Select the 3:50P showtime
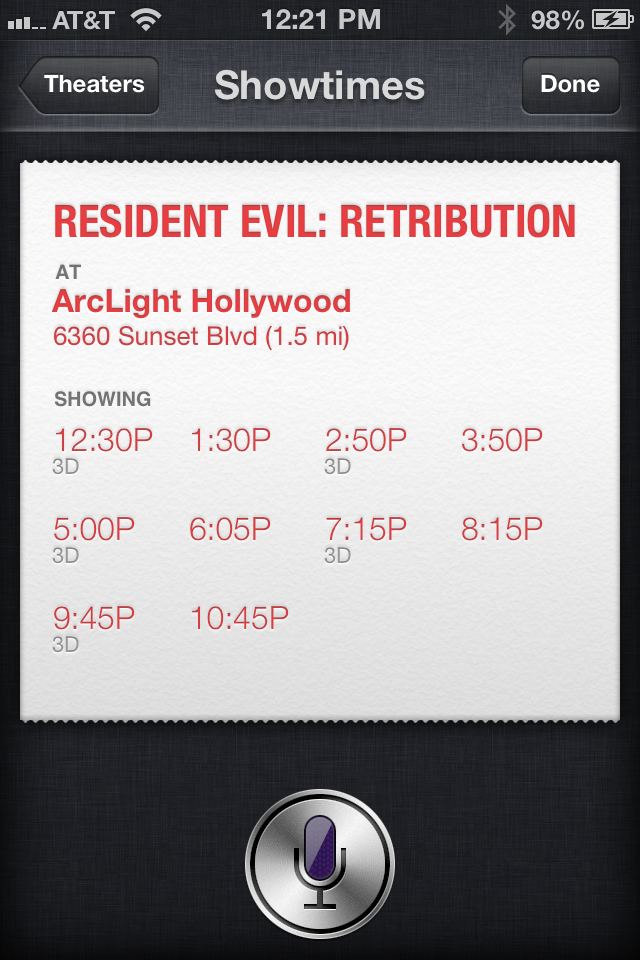640x960 pixels. [502, 440]
